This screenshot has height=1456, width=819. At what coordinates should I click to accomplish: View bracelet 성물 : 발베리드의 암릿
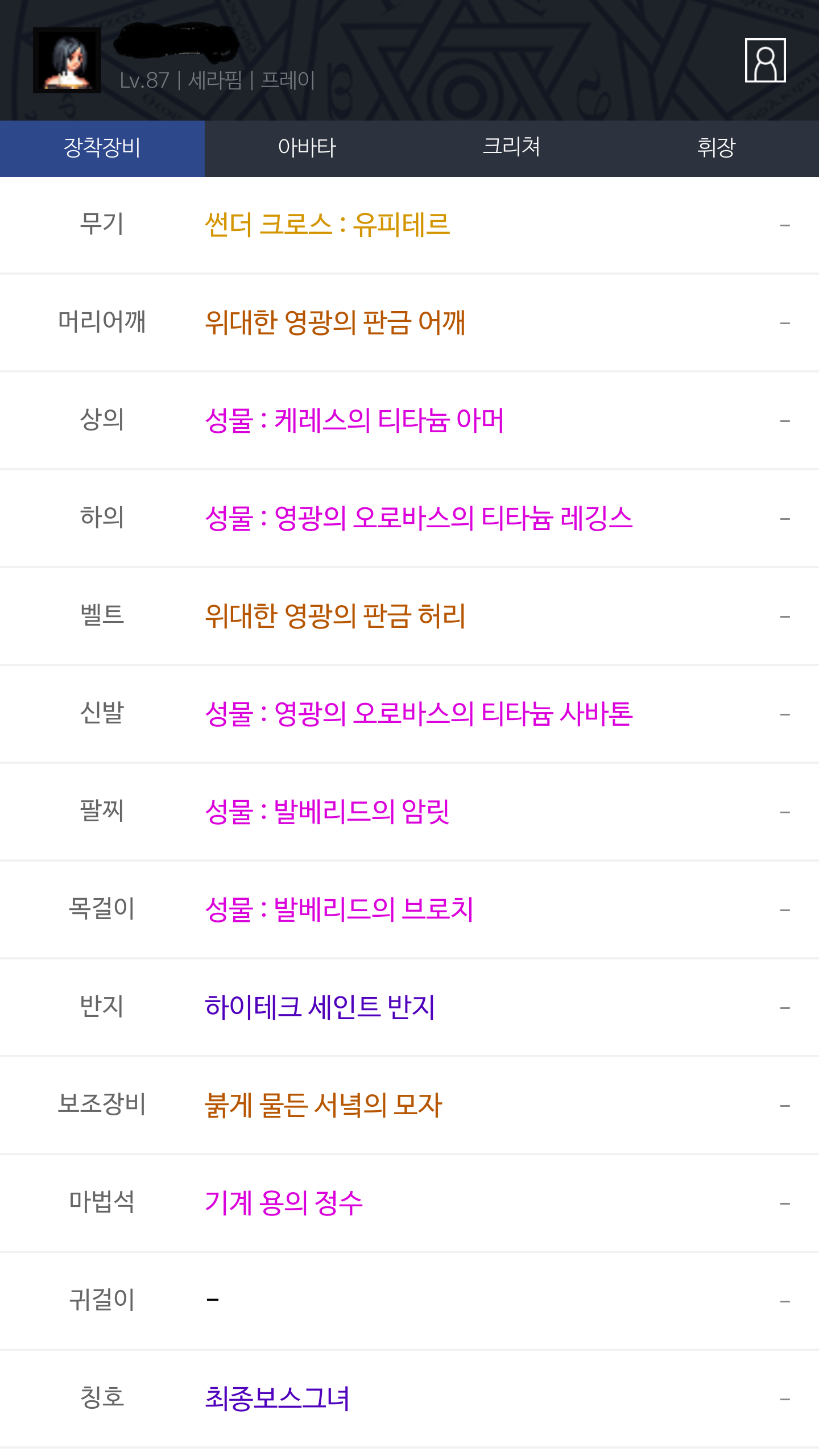(x=328, y=812)
